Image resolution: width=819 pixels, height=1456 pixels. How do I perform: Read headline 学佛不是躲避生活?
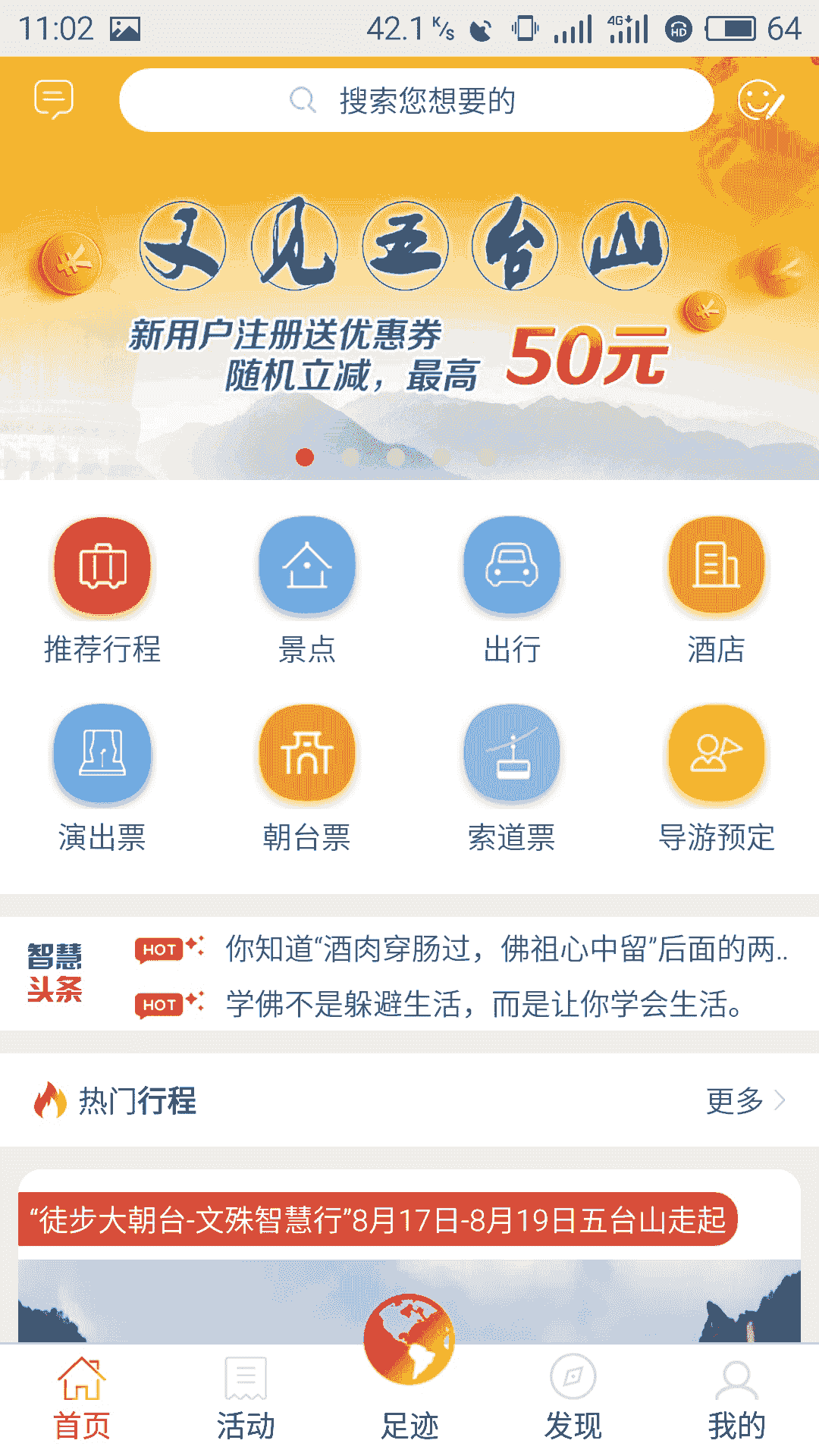pyautogui.click(x=485, y=1004)
